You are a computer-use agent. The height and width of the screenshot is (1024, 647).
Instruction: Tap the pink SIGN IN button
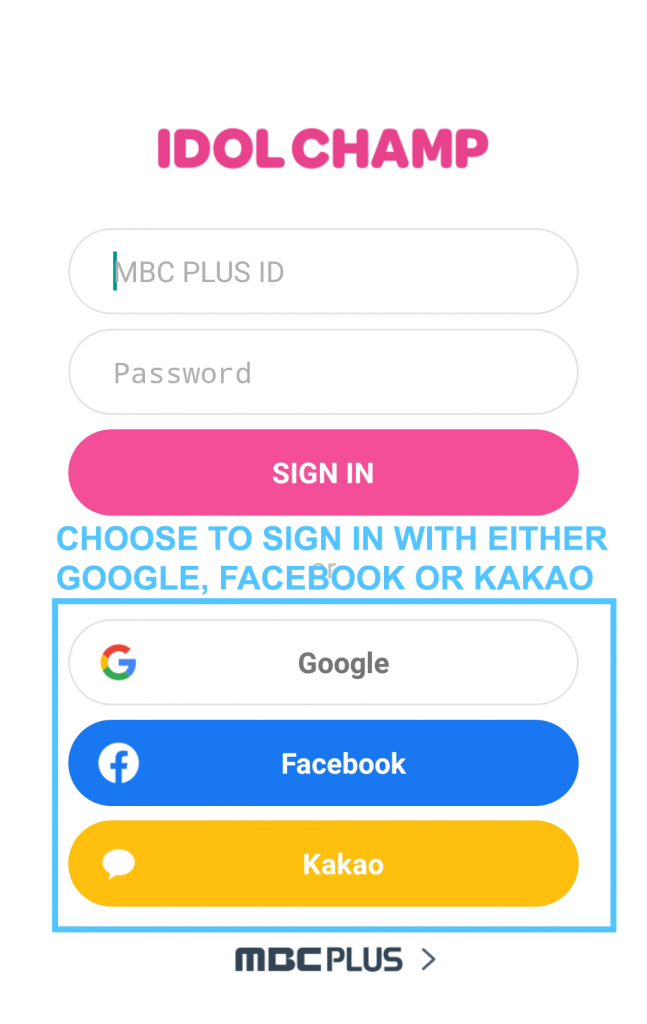point(322,473)
